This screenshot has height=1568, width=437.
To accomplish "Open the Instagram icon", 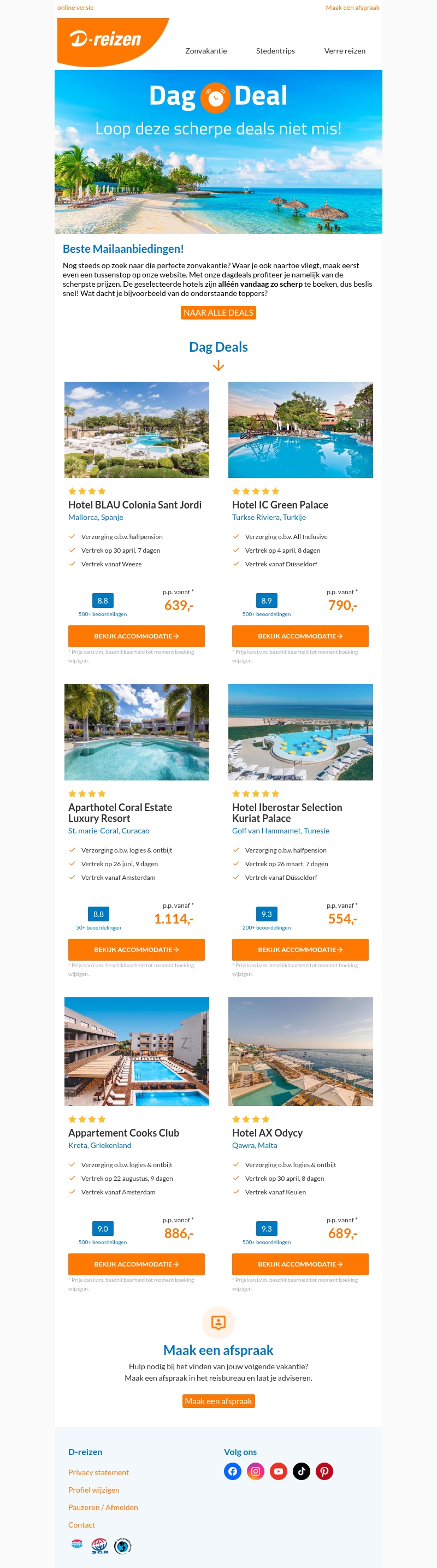I will (x=256, y=1472).
